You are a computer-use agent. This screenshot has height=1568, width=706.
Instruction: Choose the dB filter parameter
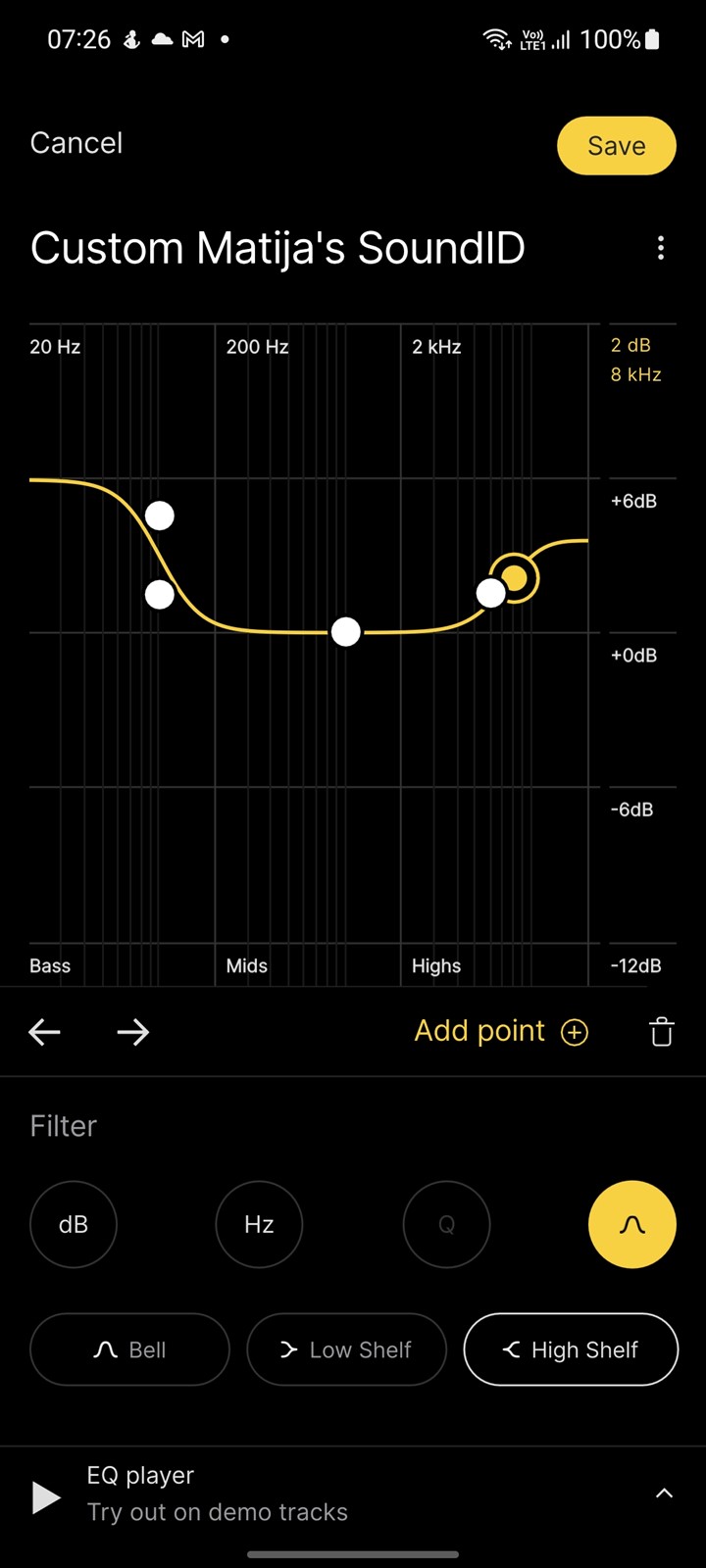(74, 1224)
